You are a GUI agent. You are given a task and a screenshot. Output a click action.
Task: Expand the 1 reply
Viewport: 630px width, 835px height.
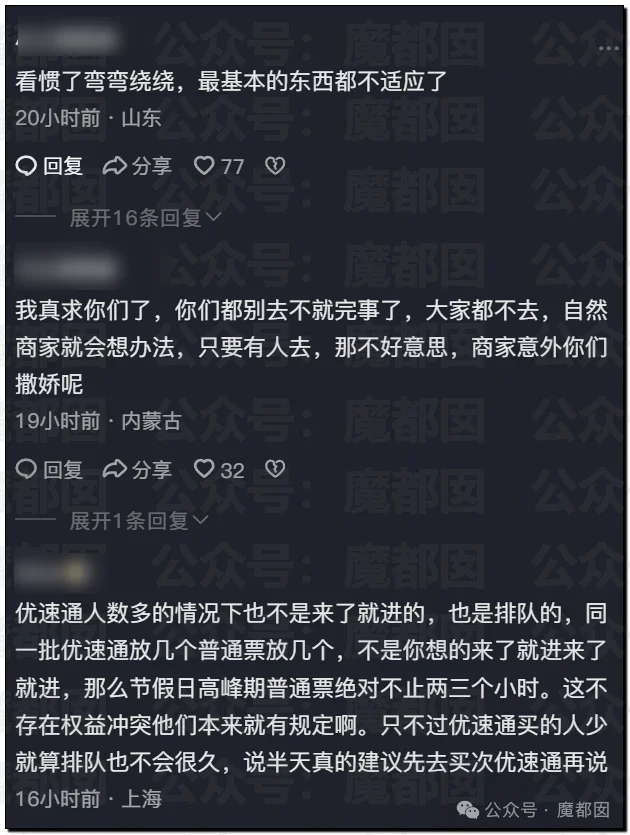(x=139, y=521)
